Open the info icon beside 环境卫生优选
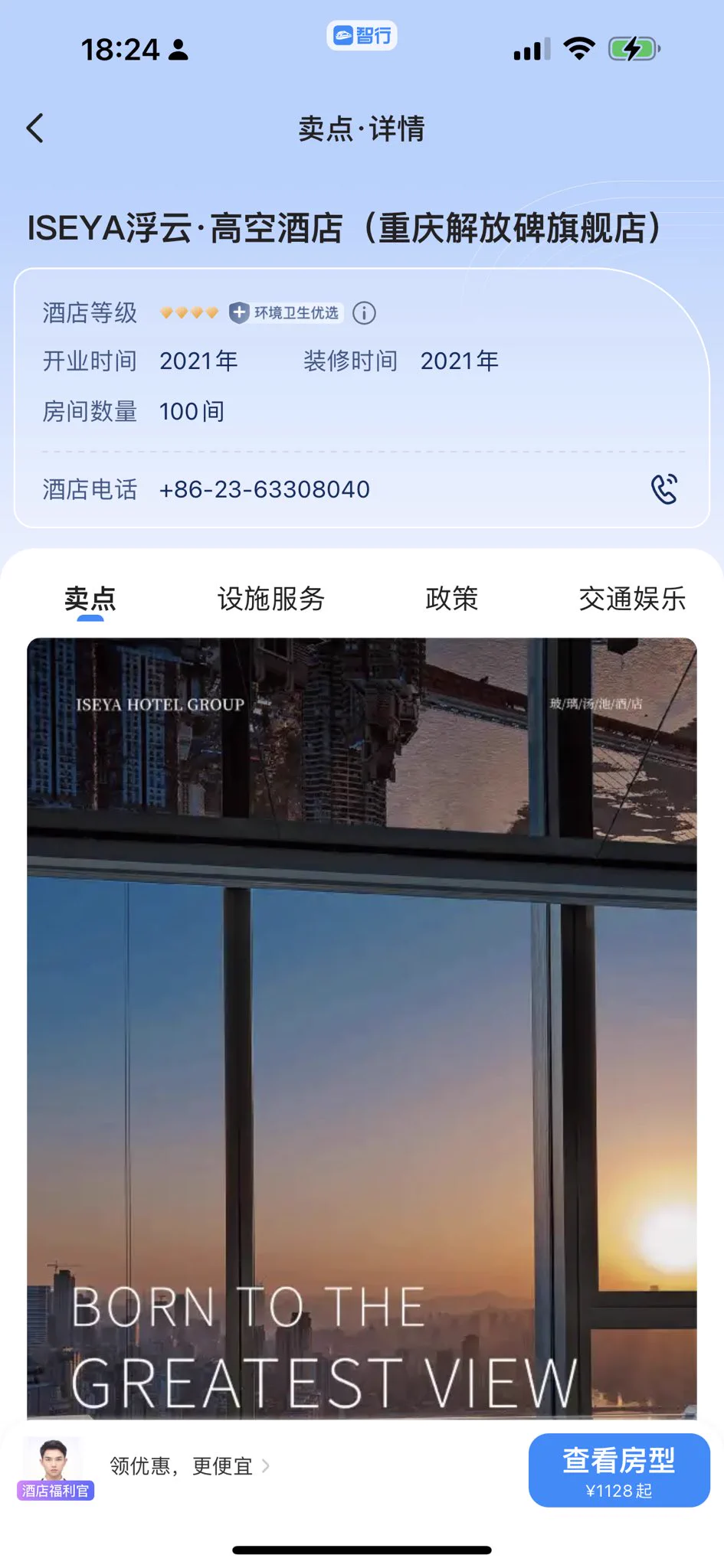Viewport: 724px width, 1568px height. pos(364,313)
